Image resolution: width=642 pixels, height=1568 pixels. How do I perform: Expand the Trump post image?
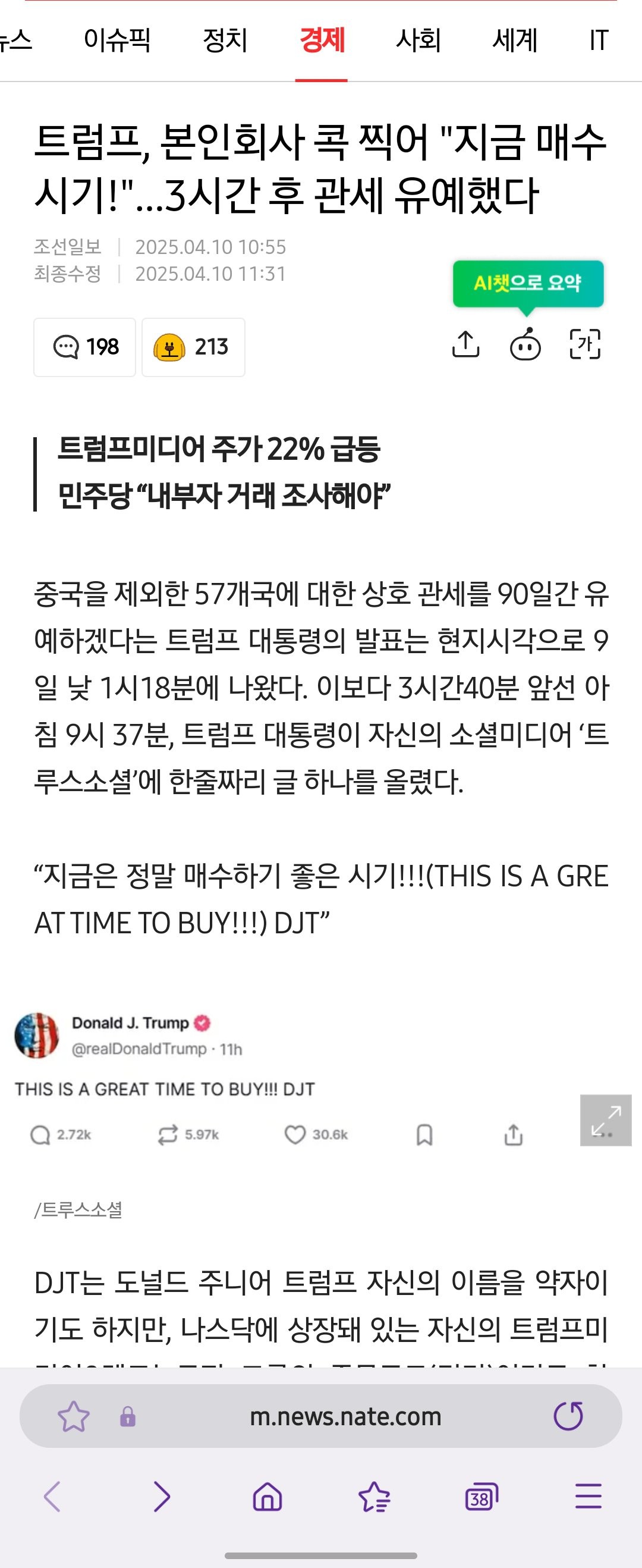[x=606, y=1120]
